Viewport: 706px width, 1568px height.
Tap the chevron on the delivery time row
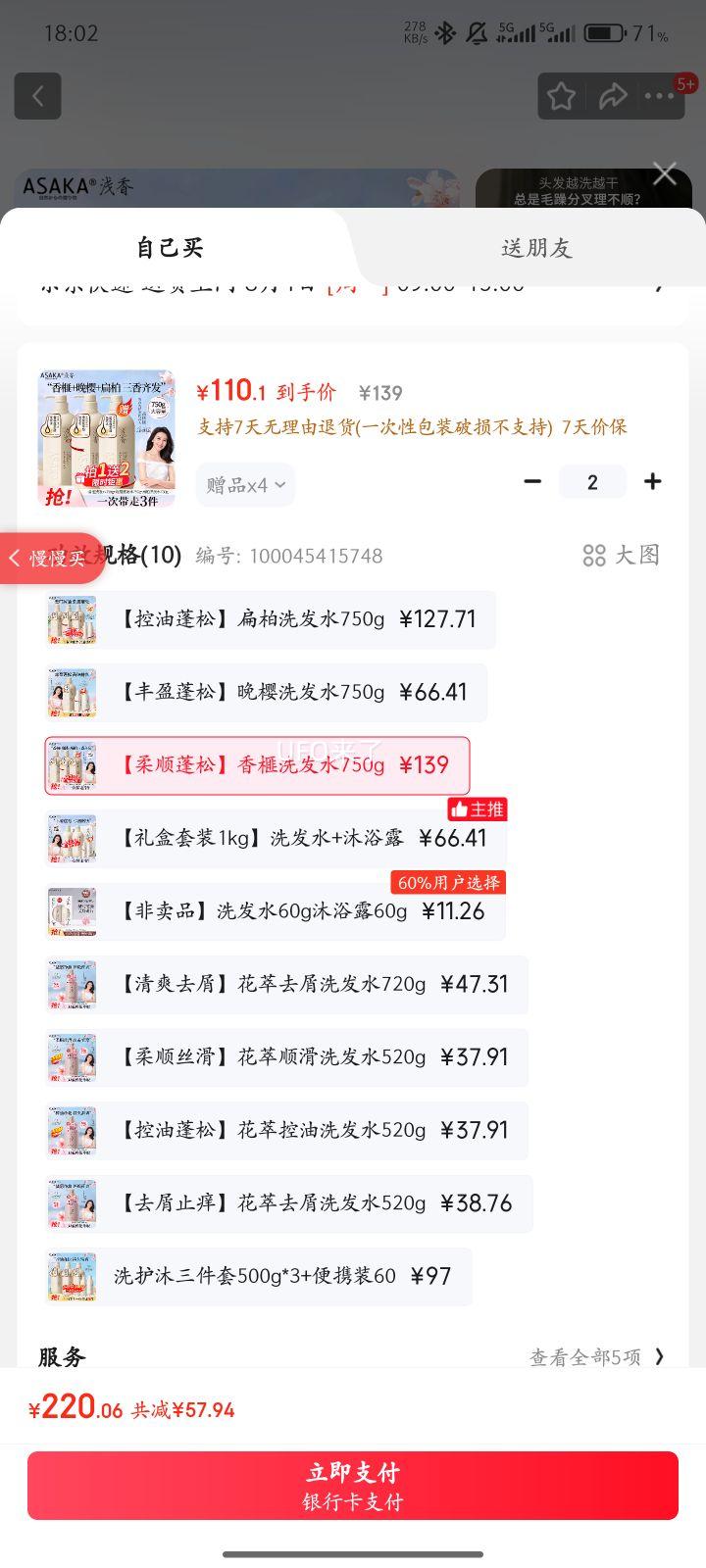659,285
